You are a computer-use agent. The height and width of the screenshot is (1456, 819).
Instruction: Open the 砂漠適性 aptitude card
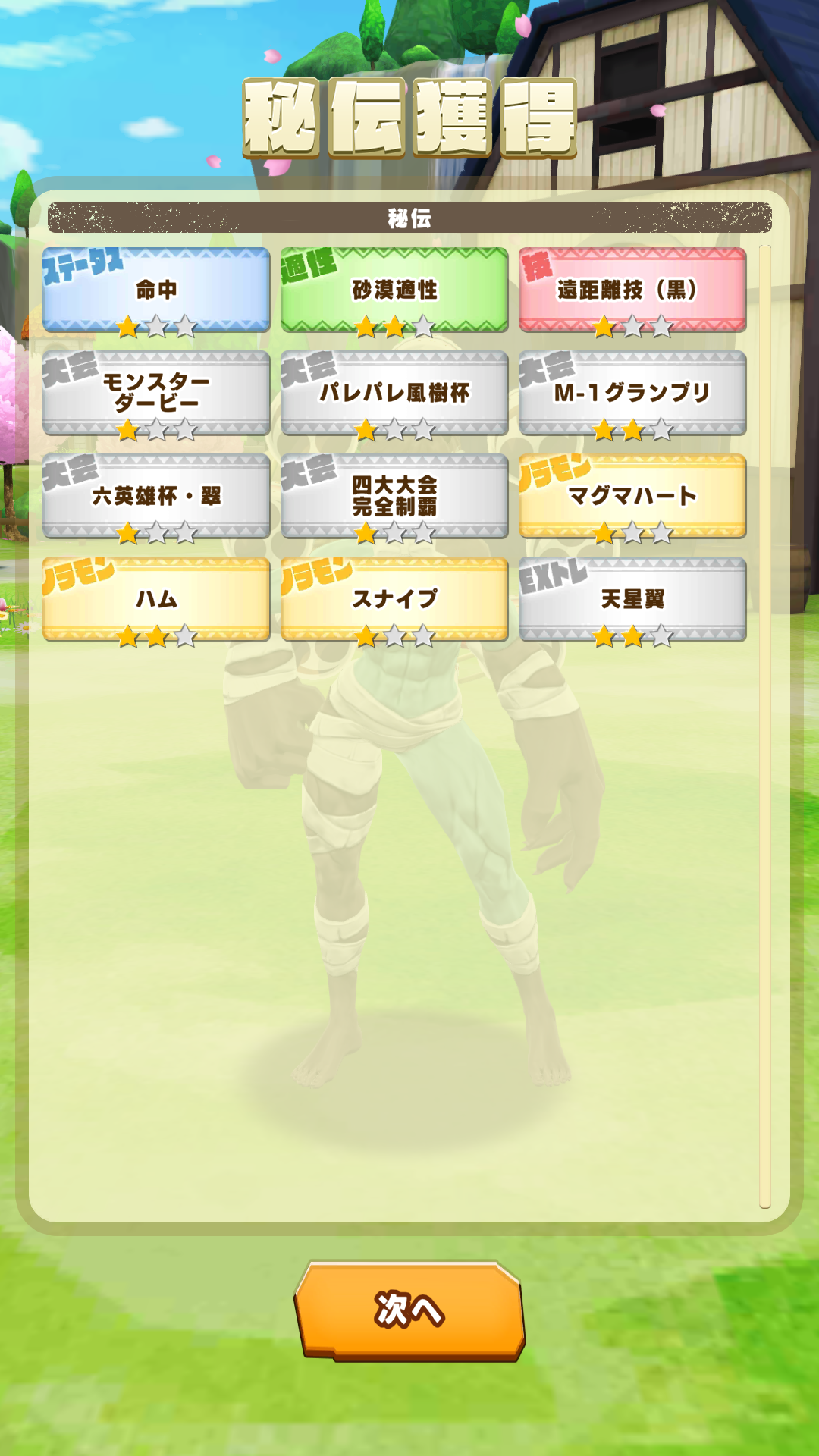394,290
